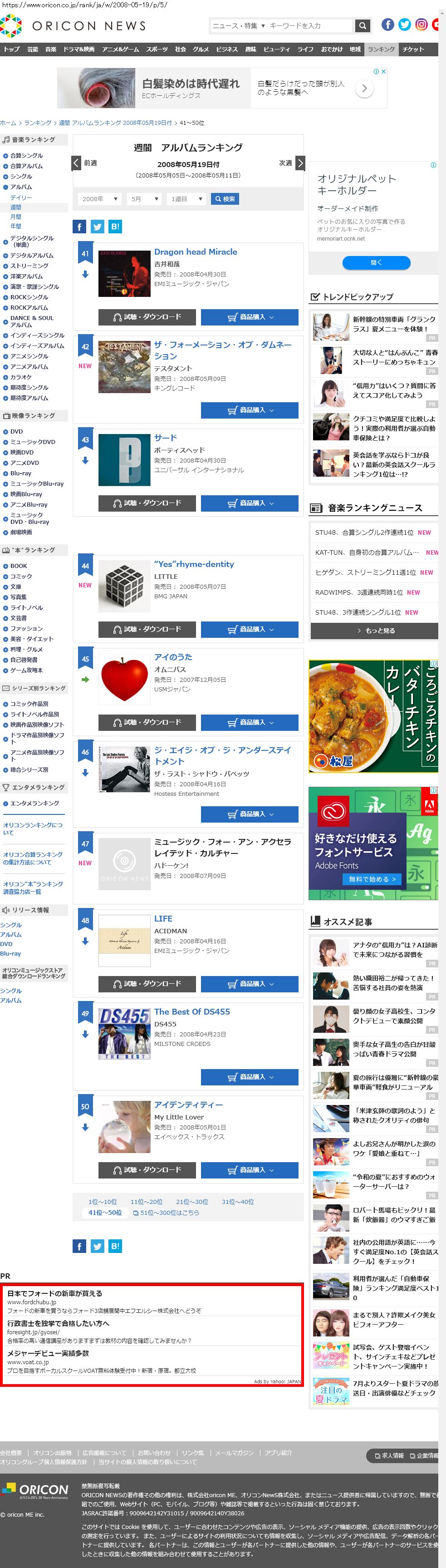The height and width of the screenshot is (1568, 446).
Task: Open ミュージックDVD ranking in sidebar
Action: pyautogui.click(x=32, y=442)
